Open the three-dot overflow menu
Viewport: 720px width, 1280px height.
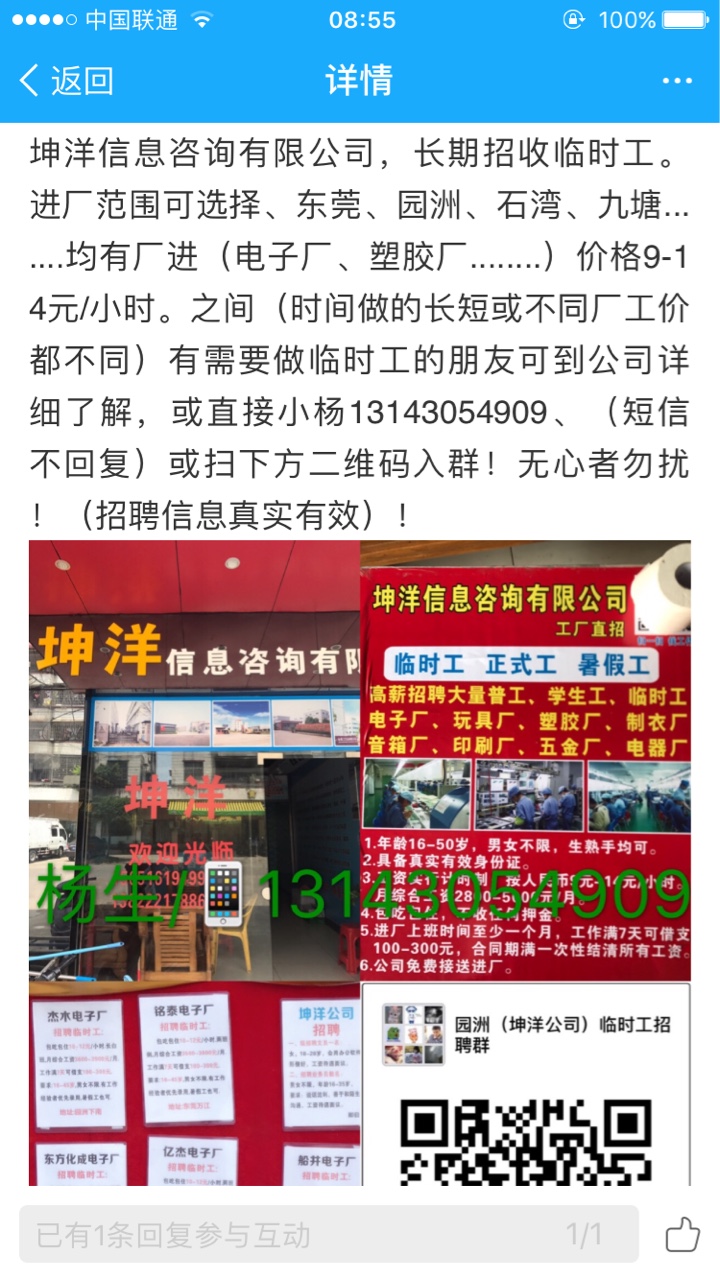click(677, 81)
